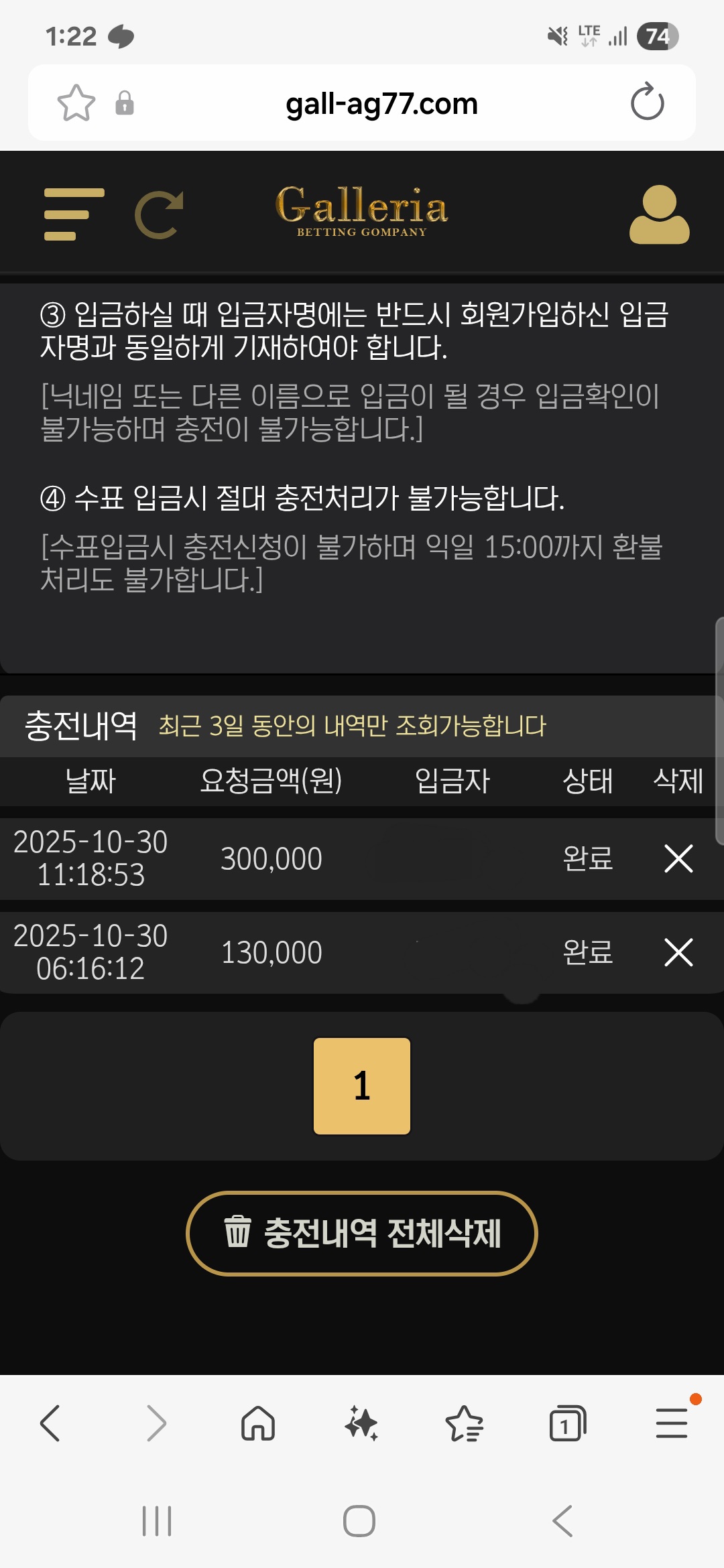Bookmark this page with the star icon
The image size is (724, 1568).
coord(76,103)
